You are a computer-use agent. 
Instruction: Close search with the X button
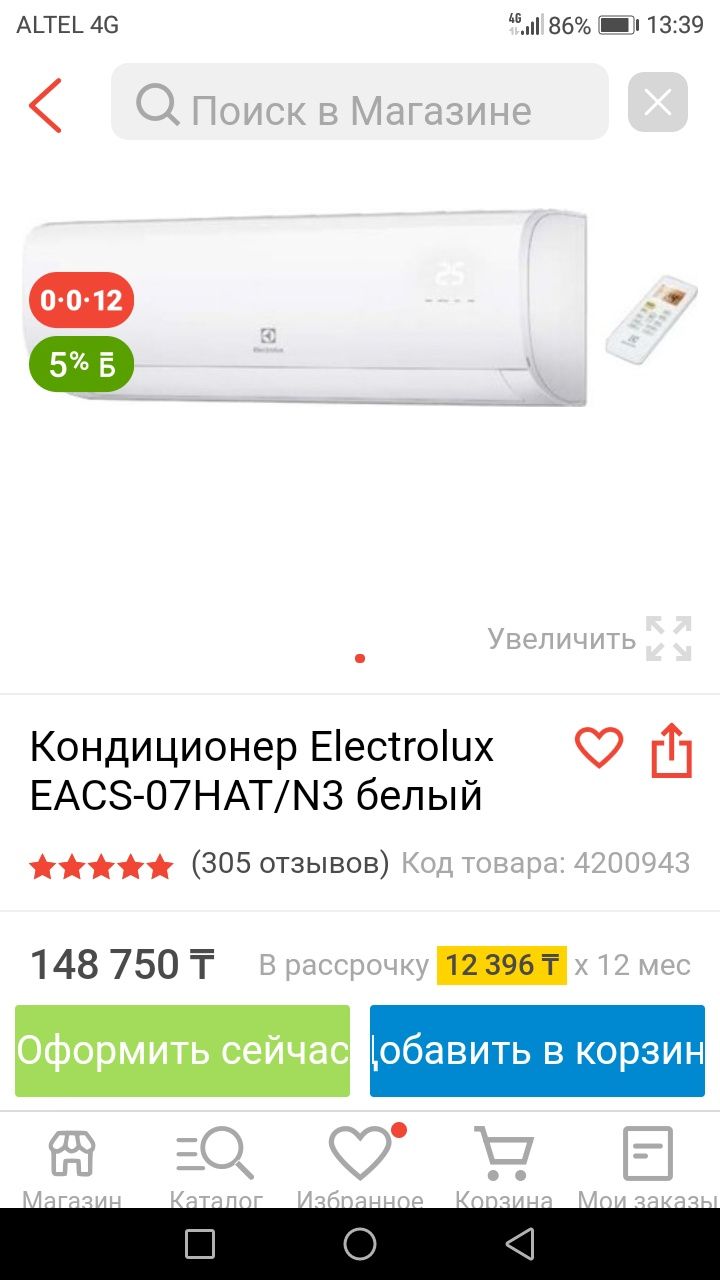pyautogui.click(x=657, y=103)
